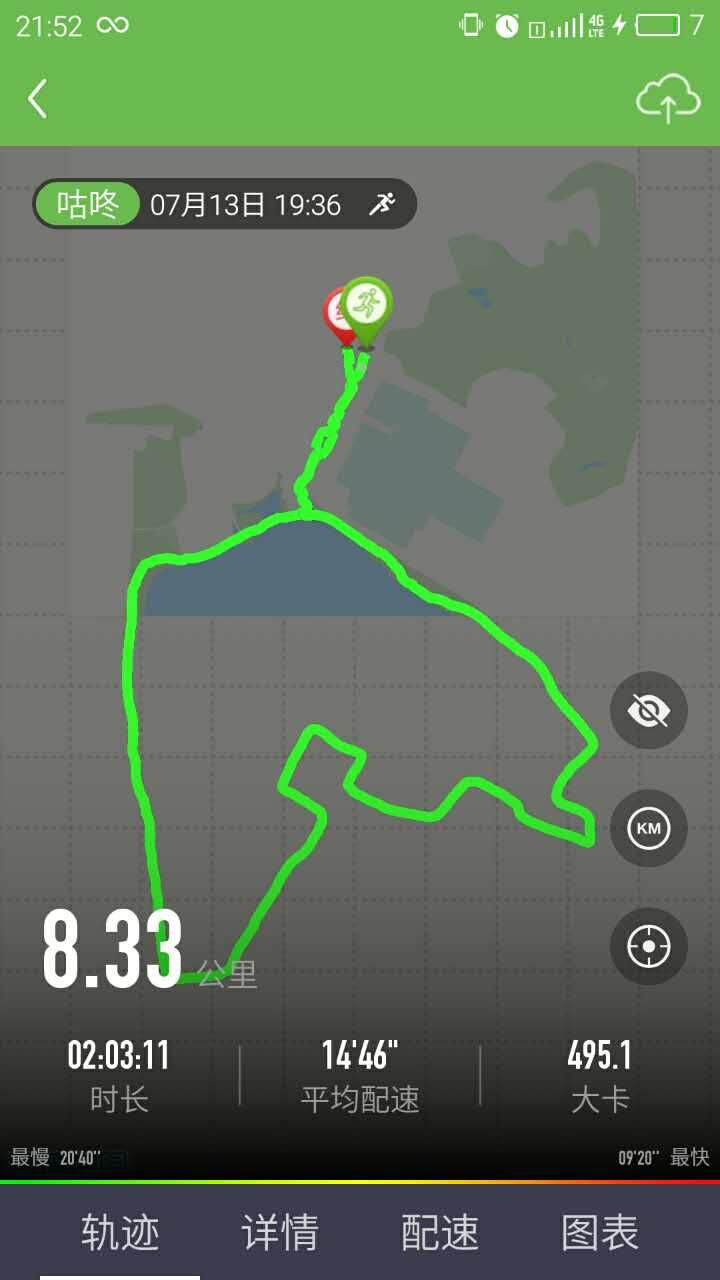The image size is (720, 1280).
Task: Switch to the 配速 tab
Action: pos(440,1232)
